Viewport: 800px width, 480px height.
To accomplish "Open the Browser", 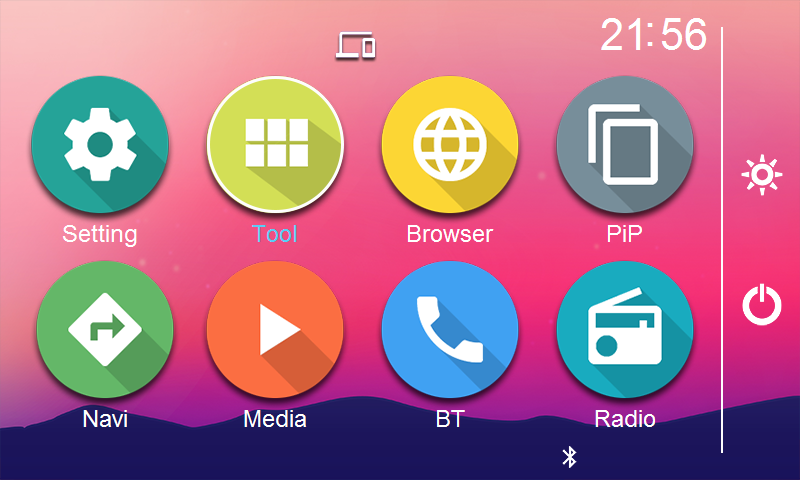I will point(450,145).
